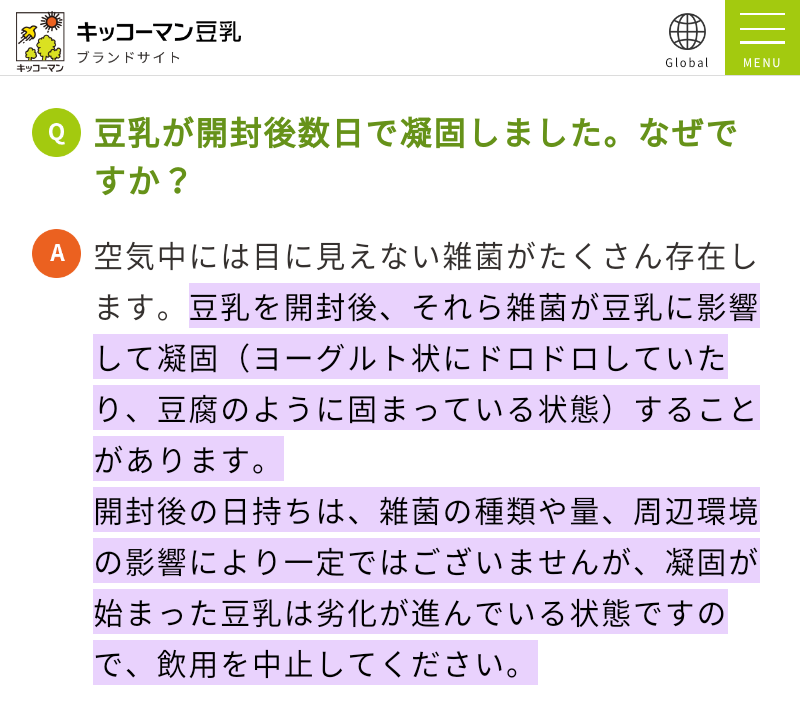
Task: Open the Global site selector
Action: pyautogui.click(x=687, y=40)
